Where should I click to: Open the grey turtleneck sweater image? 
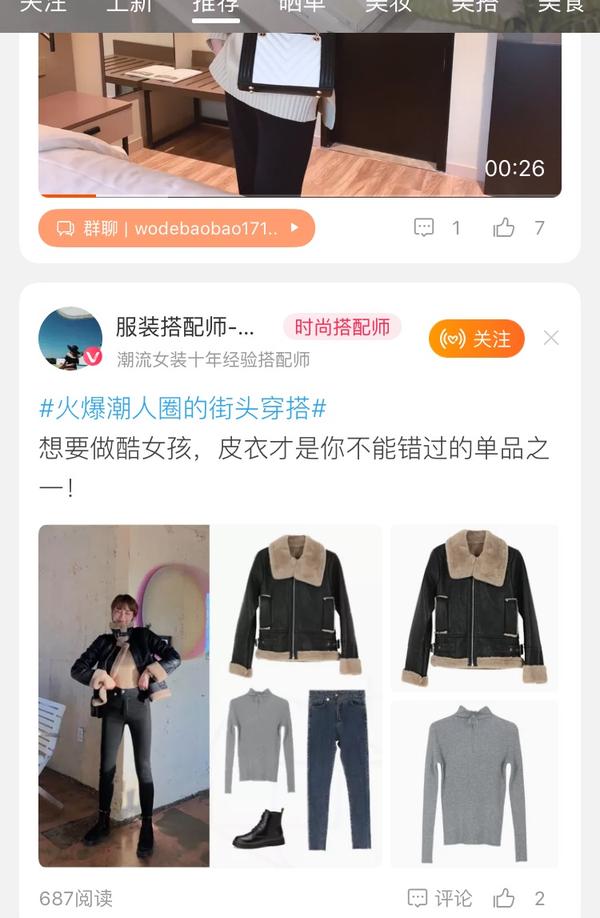(x=474, y=783)
